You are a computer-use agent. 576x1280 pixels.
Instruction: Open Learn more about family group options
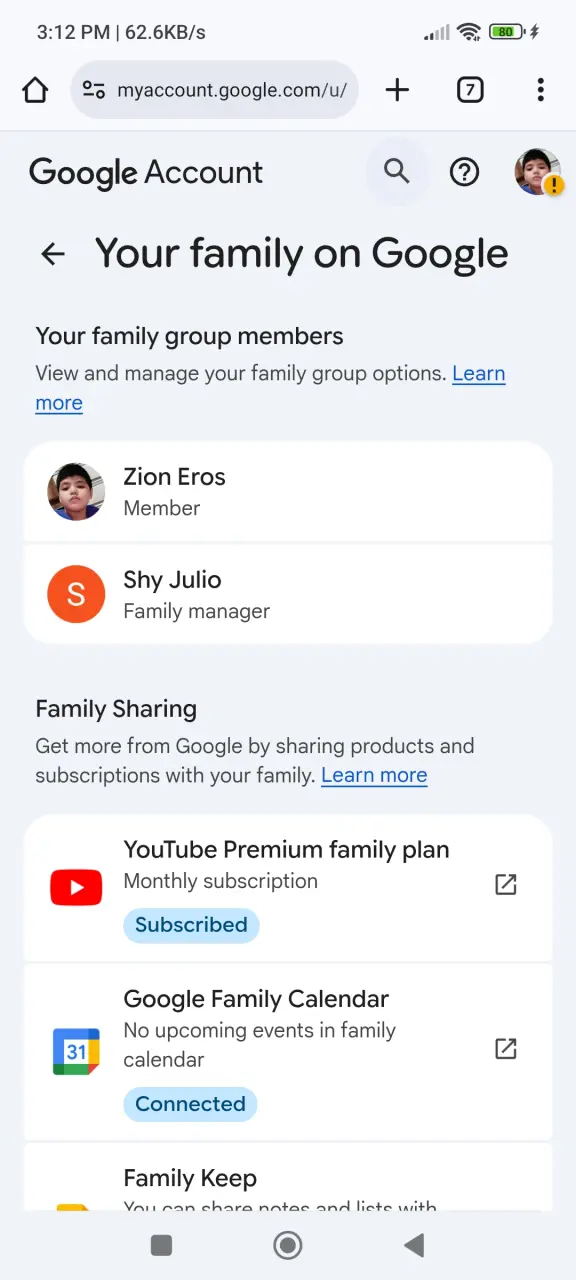[x=270, y=388]
